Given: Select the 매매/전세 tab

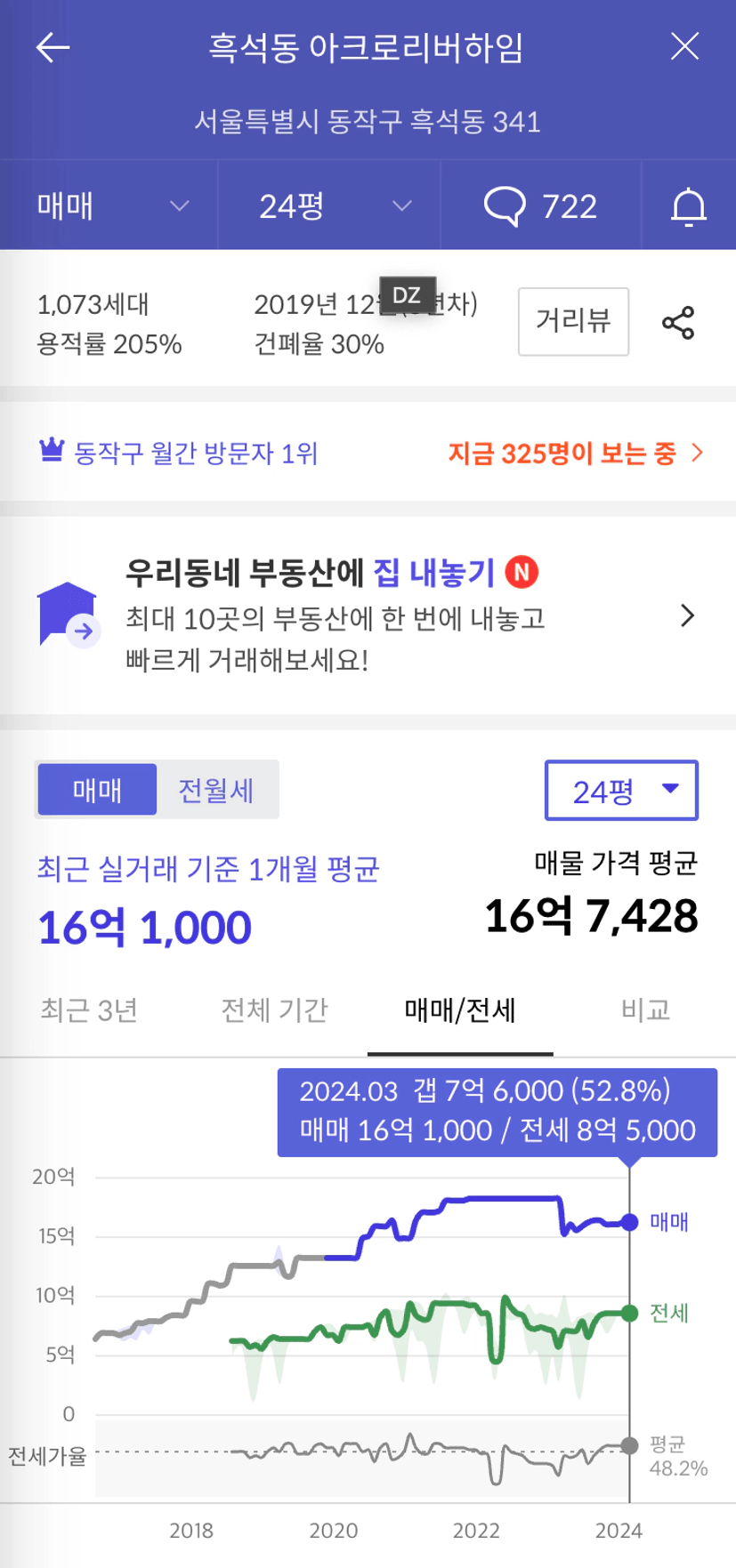Looking at the screenshot, I should pyautogui.click(x=460, y=1010).
